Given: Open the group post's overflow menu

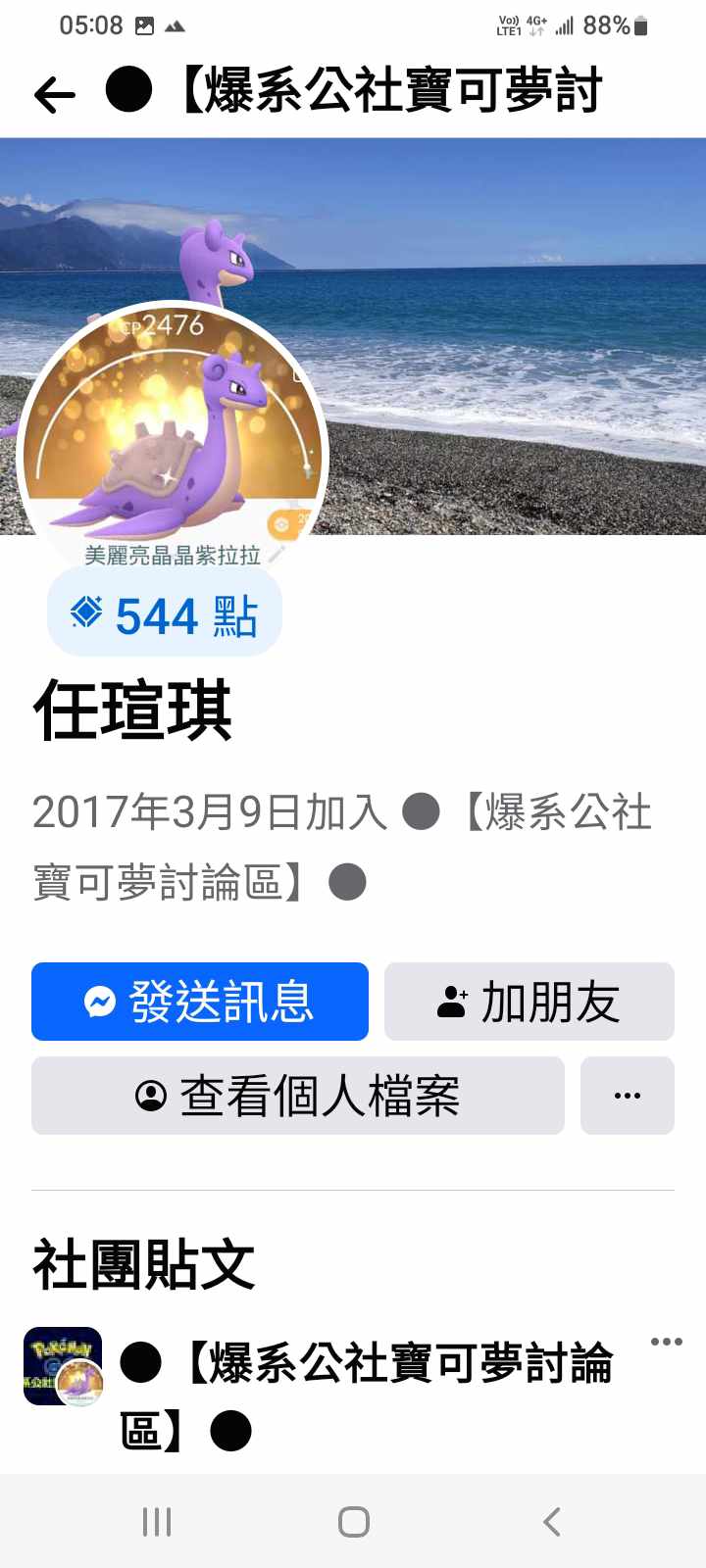Looking at the screenshot, I should click(x=666, y=1342).
